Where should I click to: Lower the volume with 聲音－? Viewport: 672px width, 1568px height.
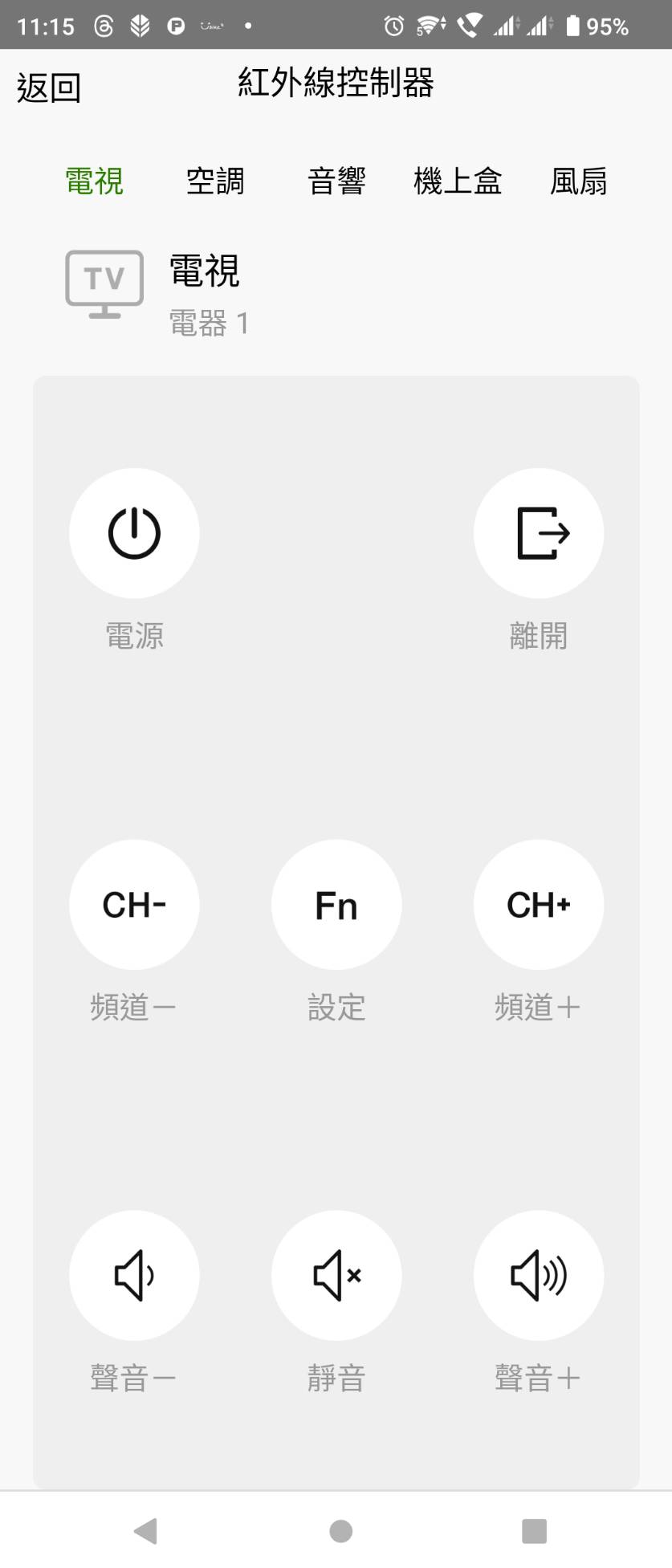pyautogui.click(x=134, y=1275)
